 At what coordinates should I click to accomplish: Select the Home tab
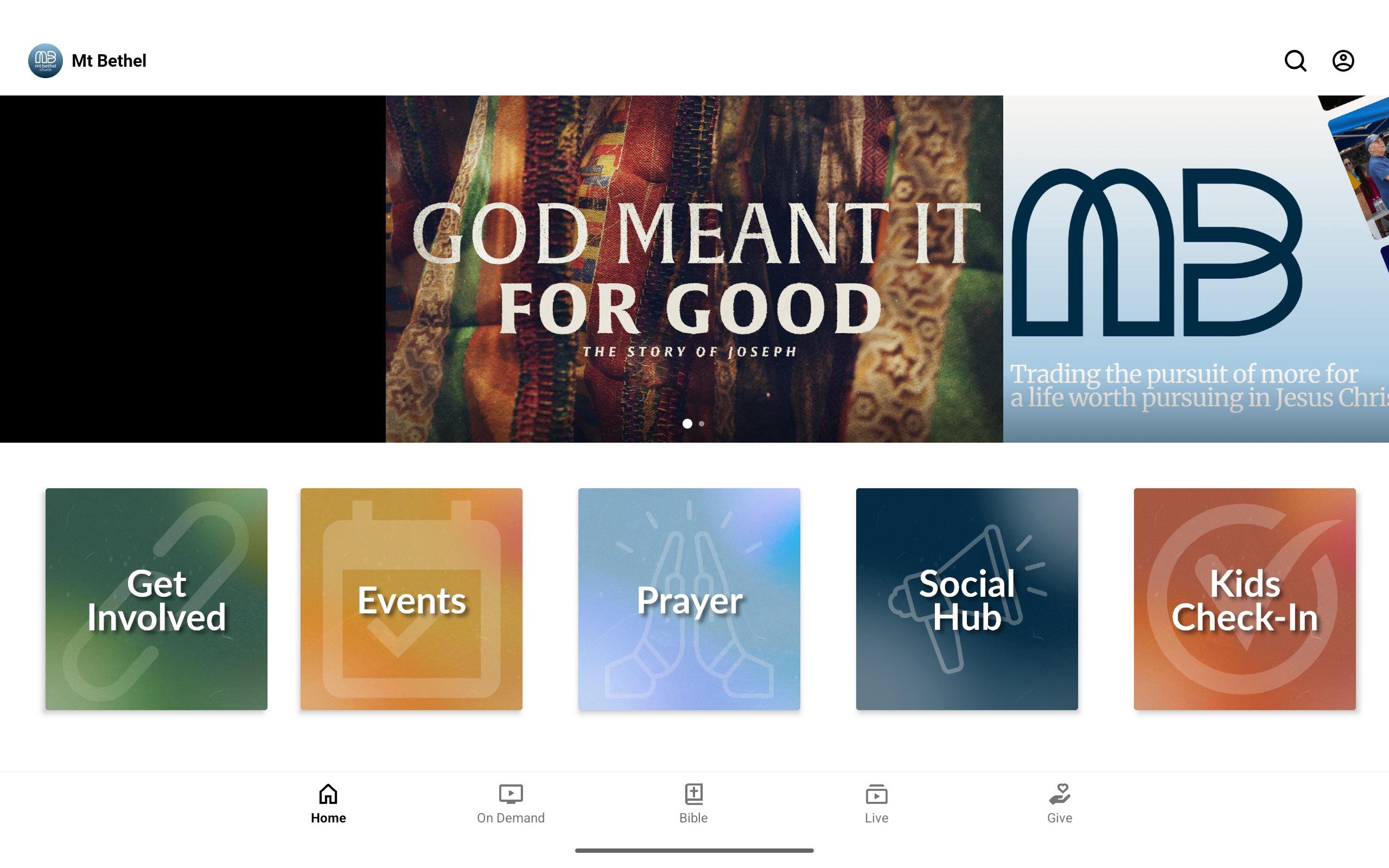click(x=328, y=803)
